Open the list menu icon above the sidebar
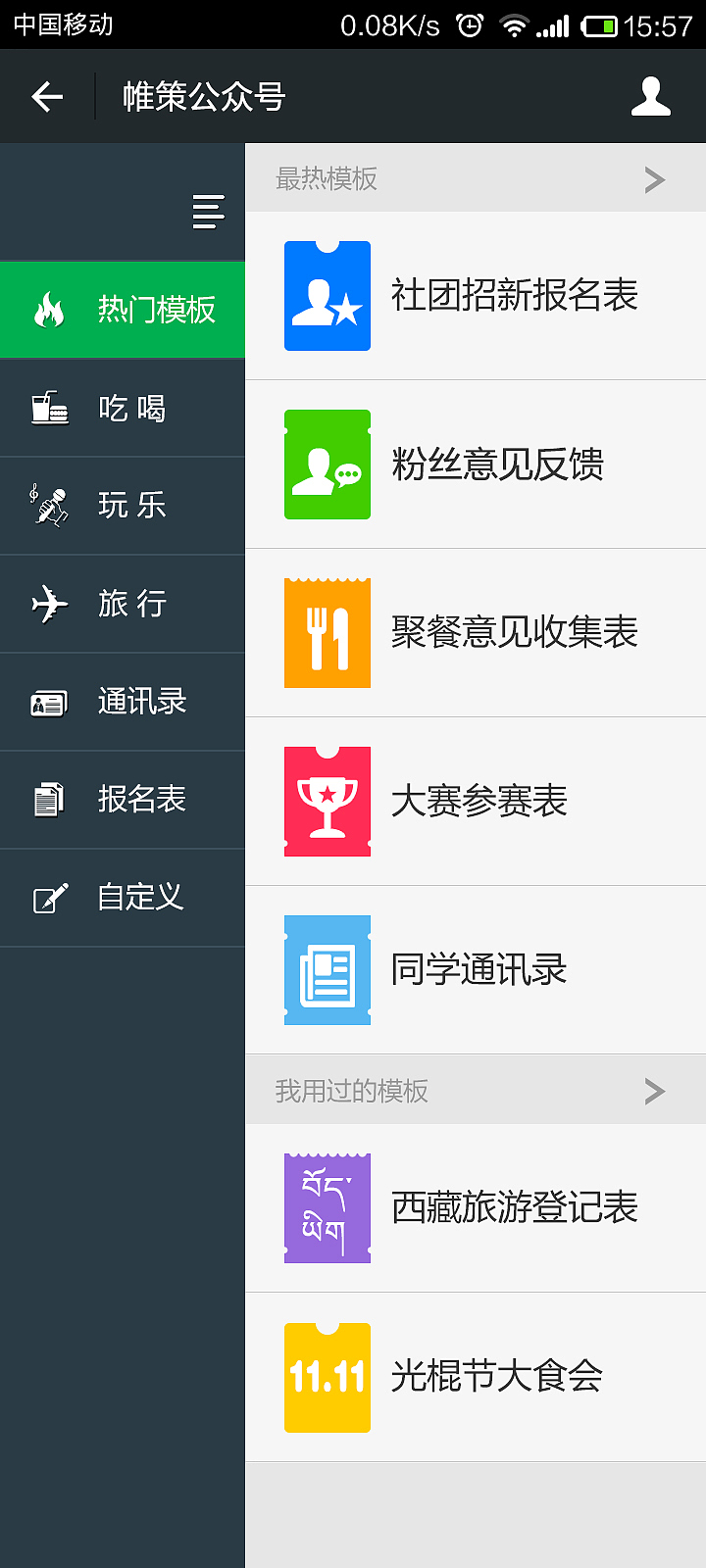 tap(208, 208)
